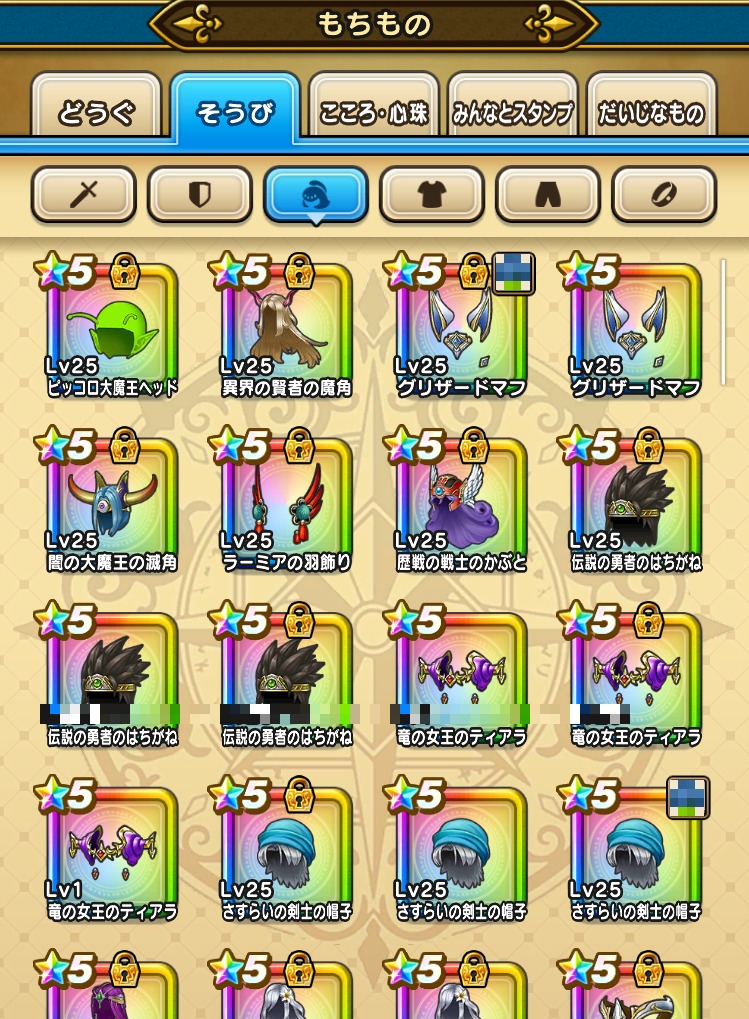Open ラーミアの羽飾り equipment details
Screen dimensions: 749x1019
pos(286,504)
